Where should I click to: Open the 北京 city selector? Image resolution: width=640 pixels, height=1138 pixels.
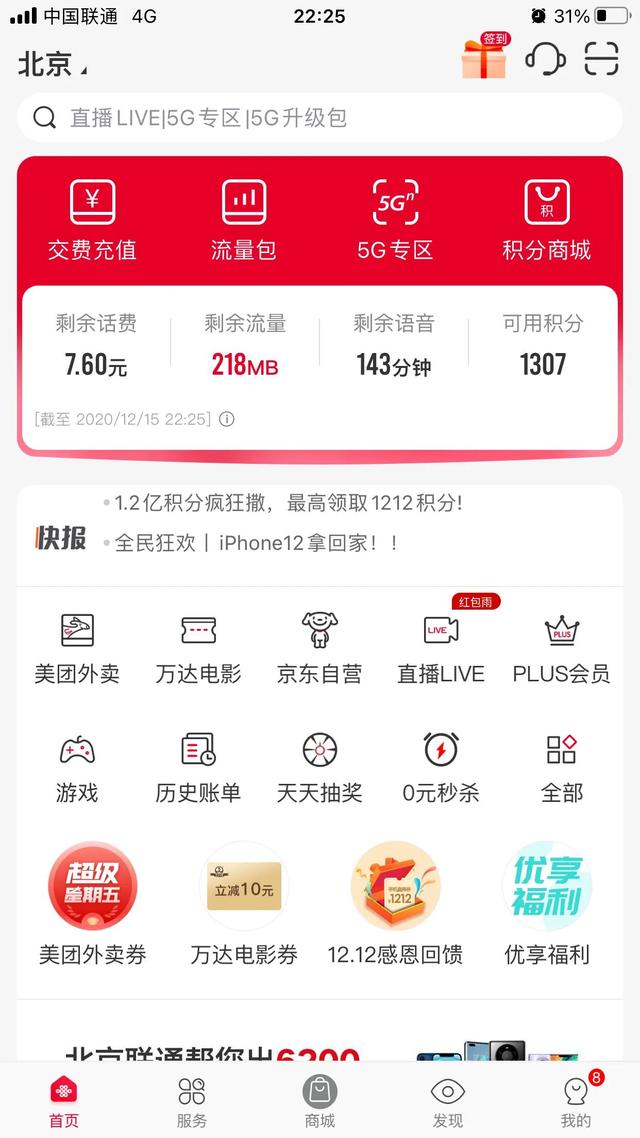[52, 64]
